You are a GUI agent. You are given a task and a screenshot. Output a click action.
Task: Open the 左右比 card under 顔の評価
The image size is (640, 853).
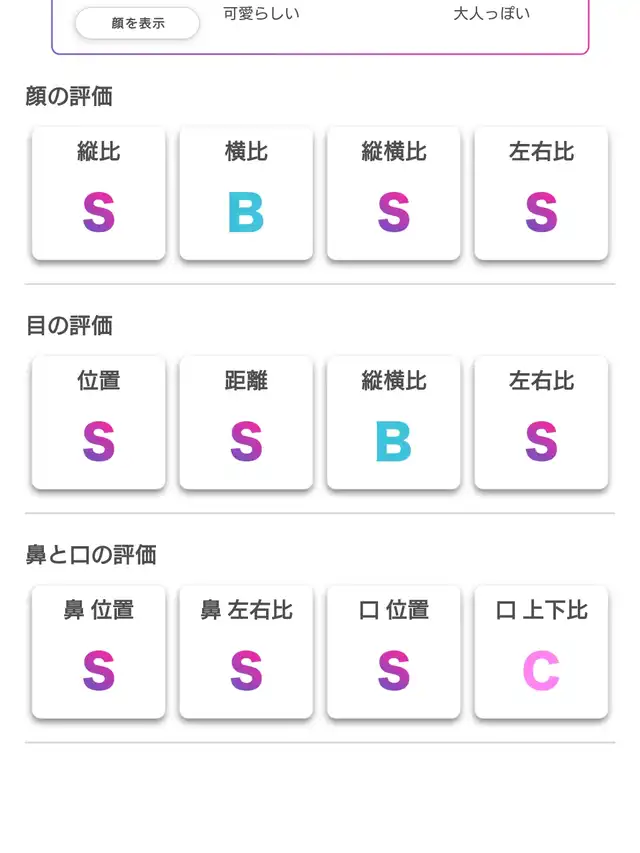click(541, 193)
